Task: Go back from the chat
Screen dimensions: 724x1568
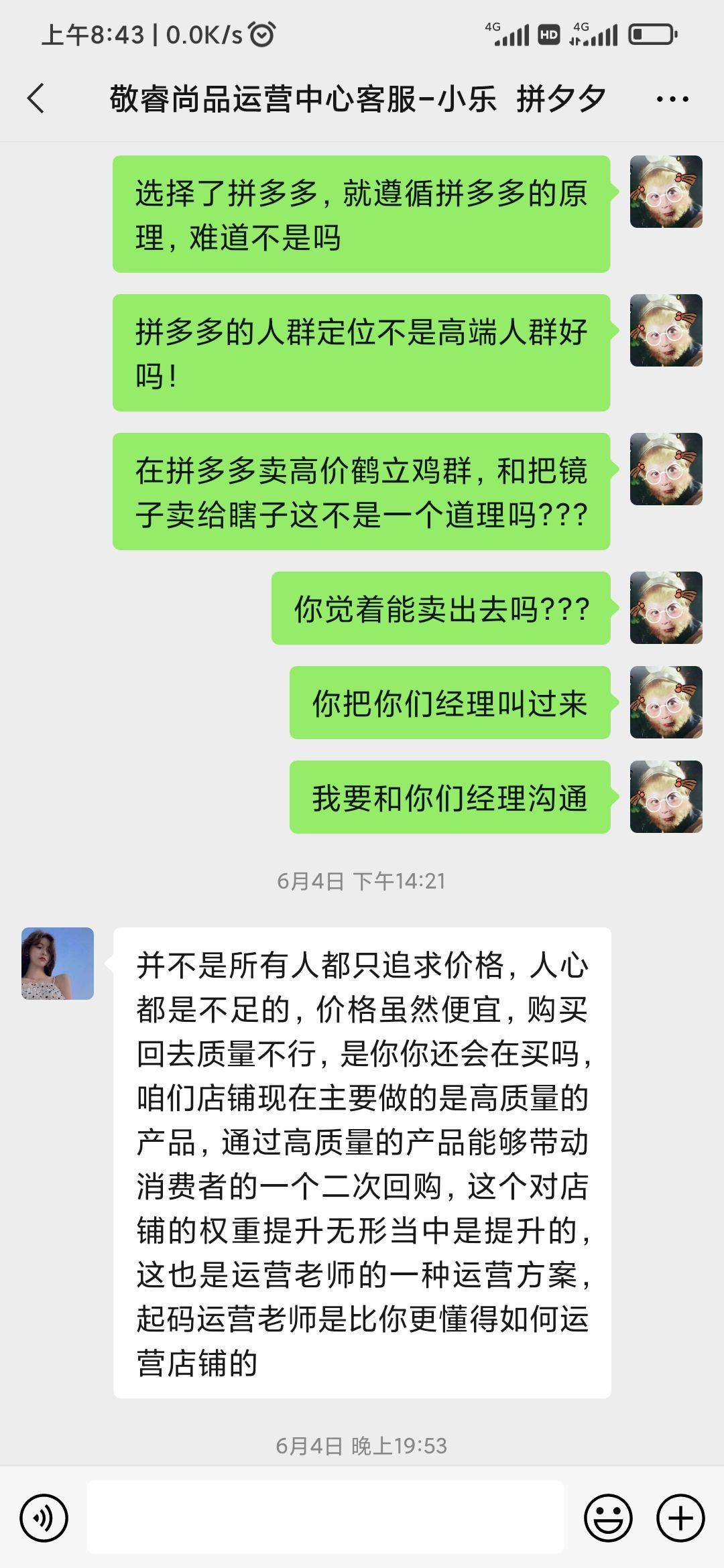Action: point(36,99)
